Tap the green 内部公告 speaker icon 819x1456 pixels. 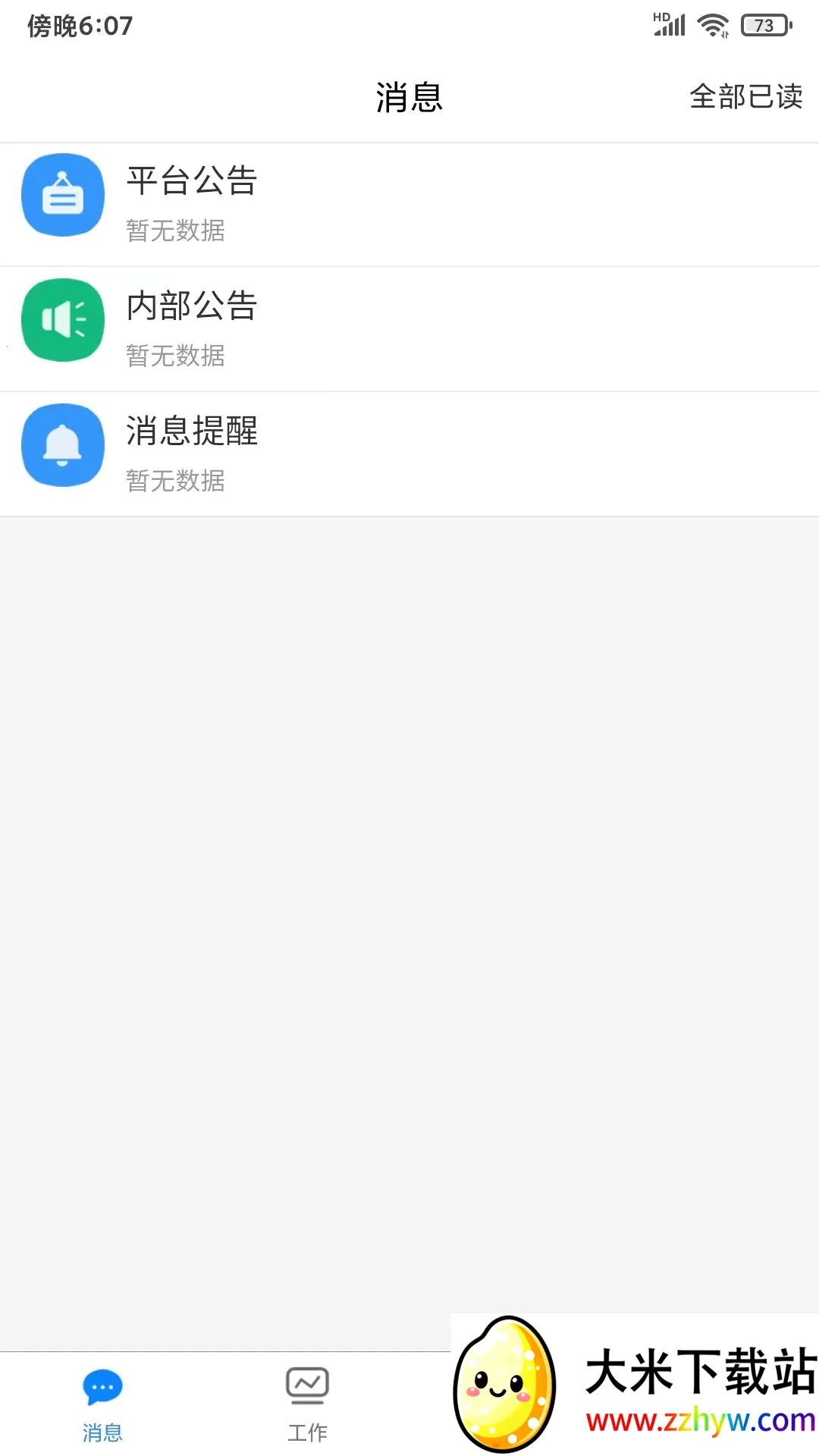pyautogui.click(x=63, y=320)
